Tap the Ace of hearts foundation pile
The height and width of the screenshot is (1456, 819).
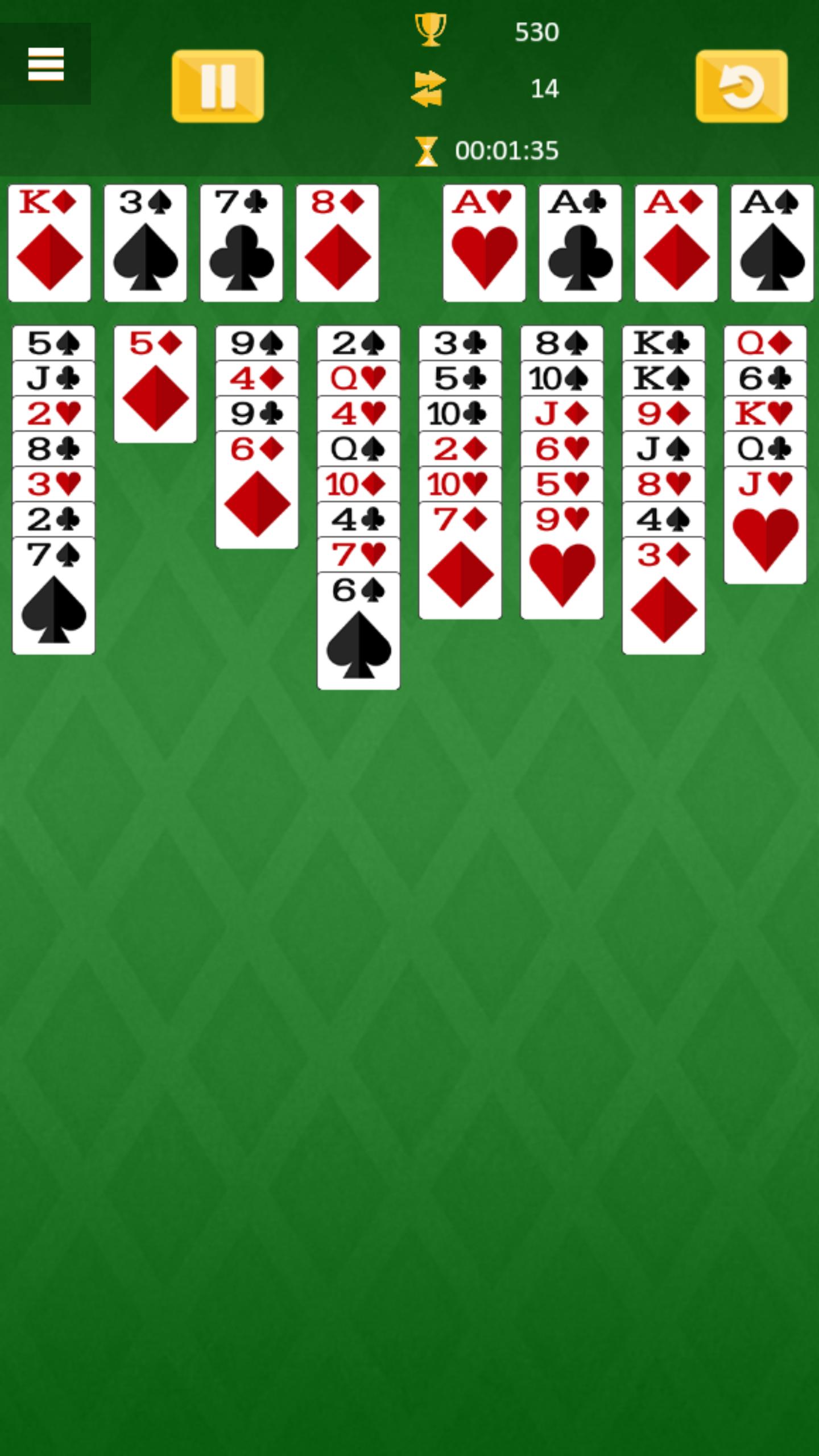coord(485,243)
